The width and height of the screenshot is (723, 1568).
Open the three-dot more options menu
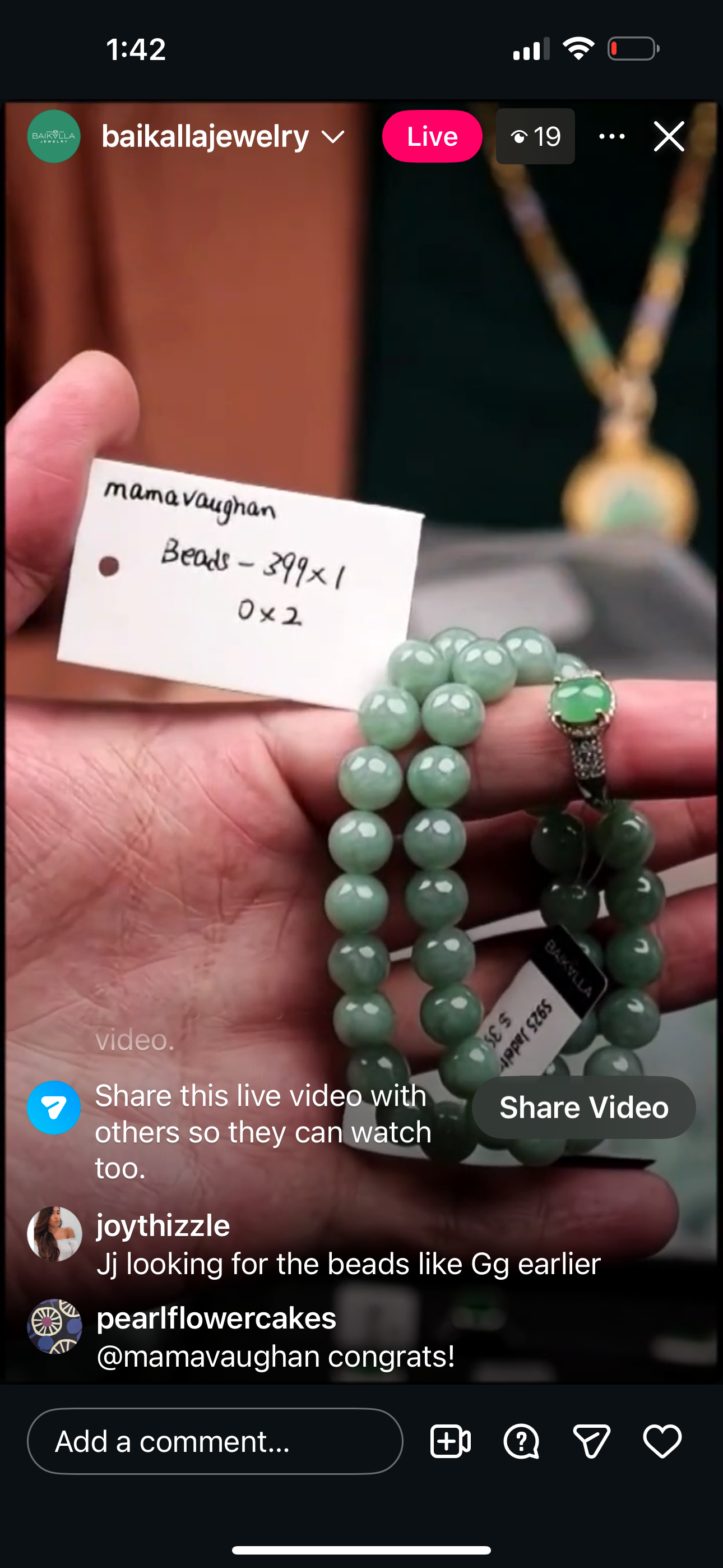(611, 136)
